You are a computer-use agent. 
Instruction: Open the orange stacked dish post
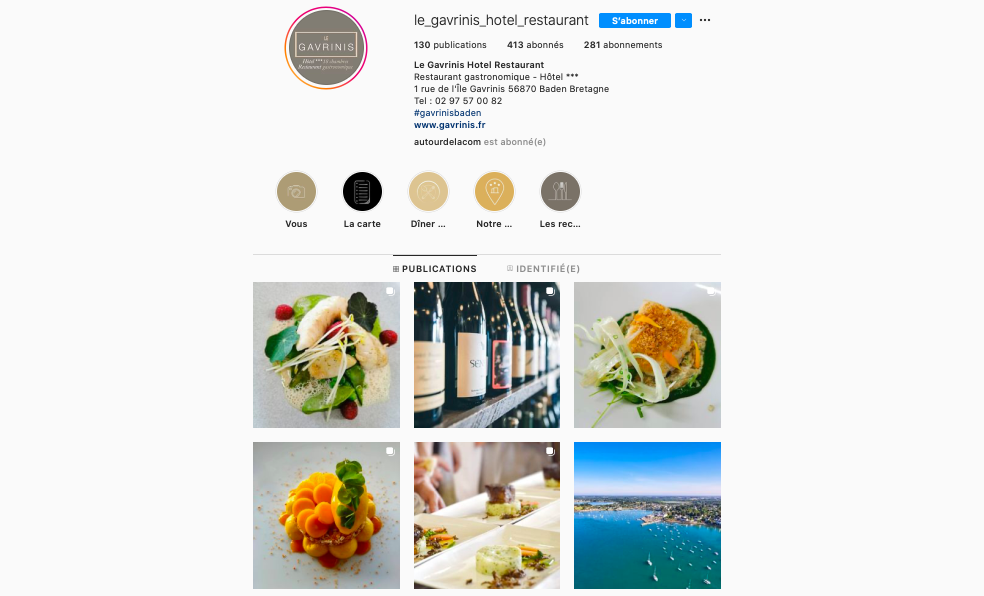click(x=326, y=515)
